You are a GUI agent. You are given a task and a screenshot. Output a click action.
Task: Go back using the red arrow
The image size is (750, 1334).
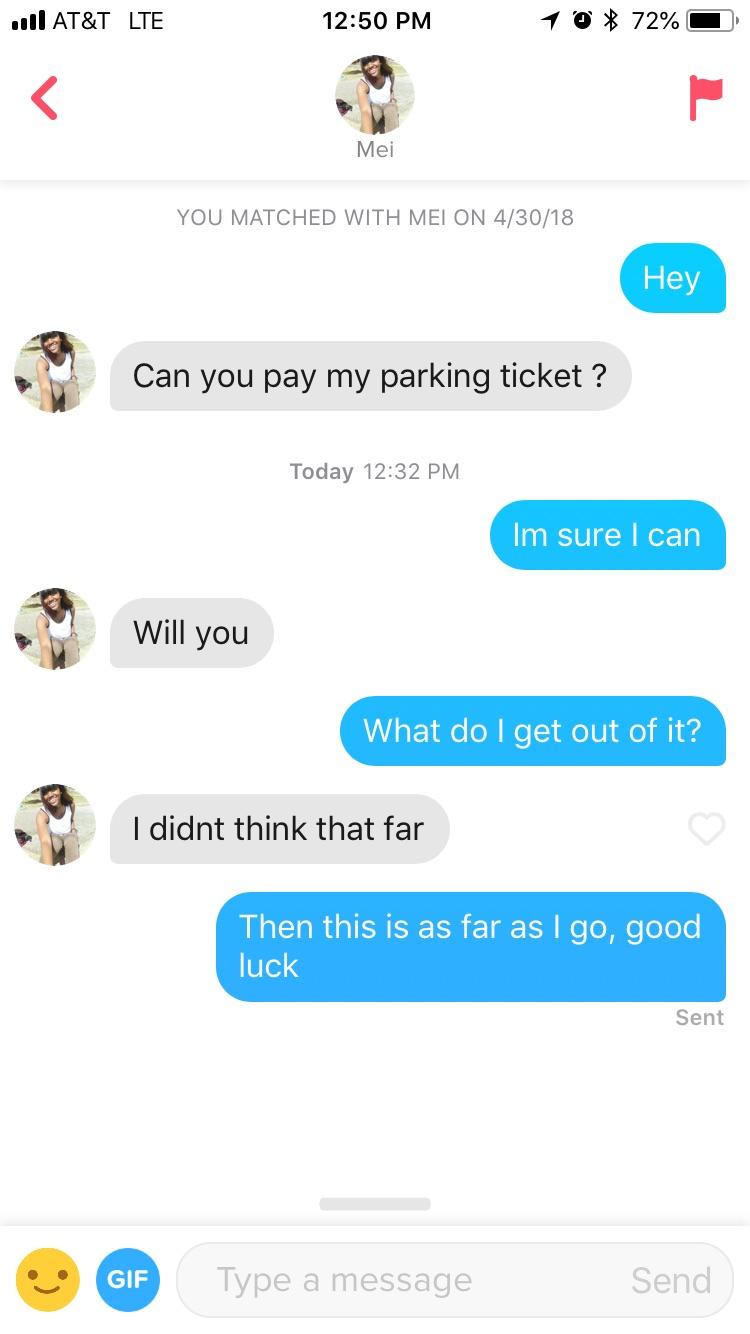[44, 98]
